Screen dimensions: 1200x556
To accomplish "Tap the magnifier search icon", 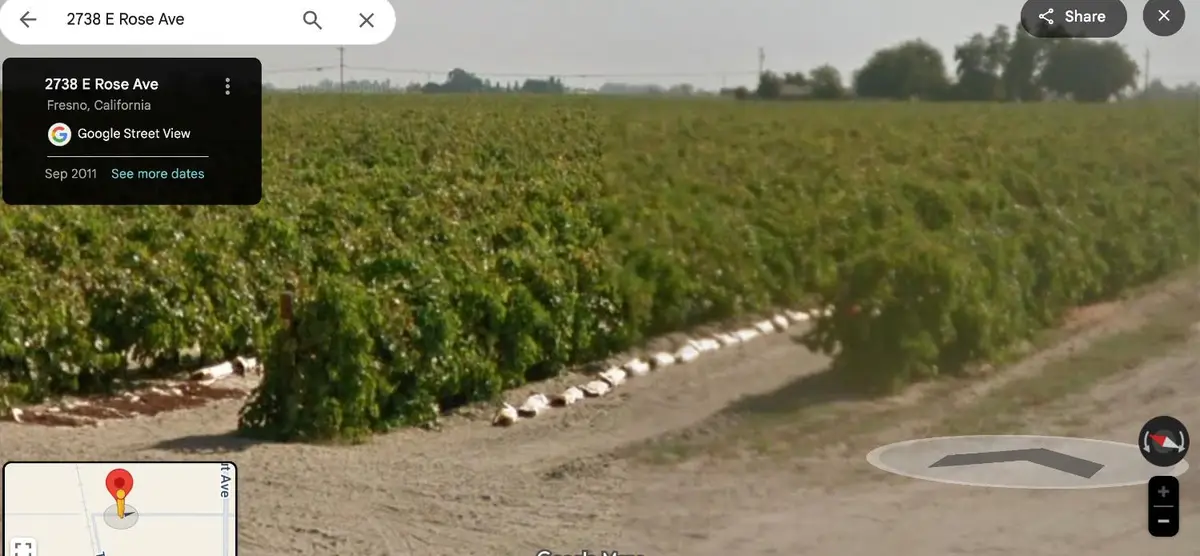I will 312,20.
